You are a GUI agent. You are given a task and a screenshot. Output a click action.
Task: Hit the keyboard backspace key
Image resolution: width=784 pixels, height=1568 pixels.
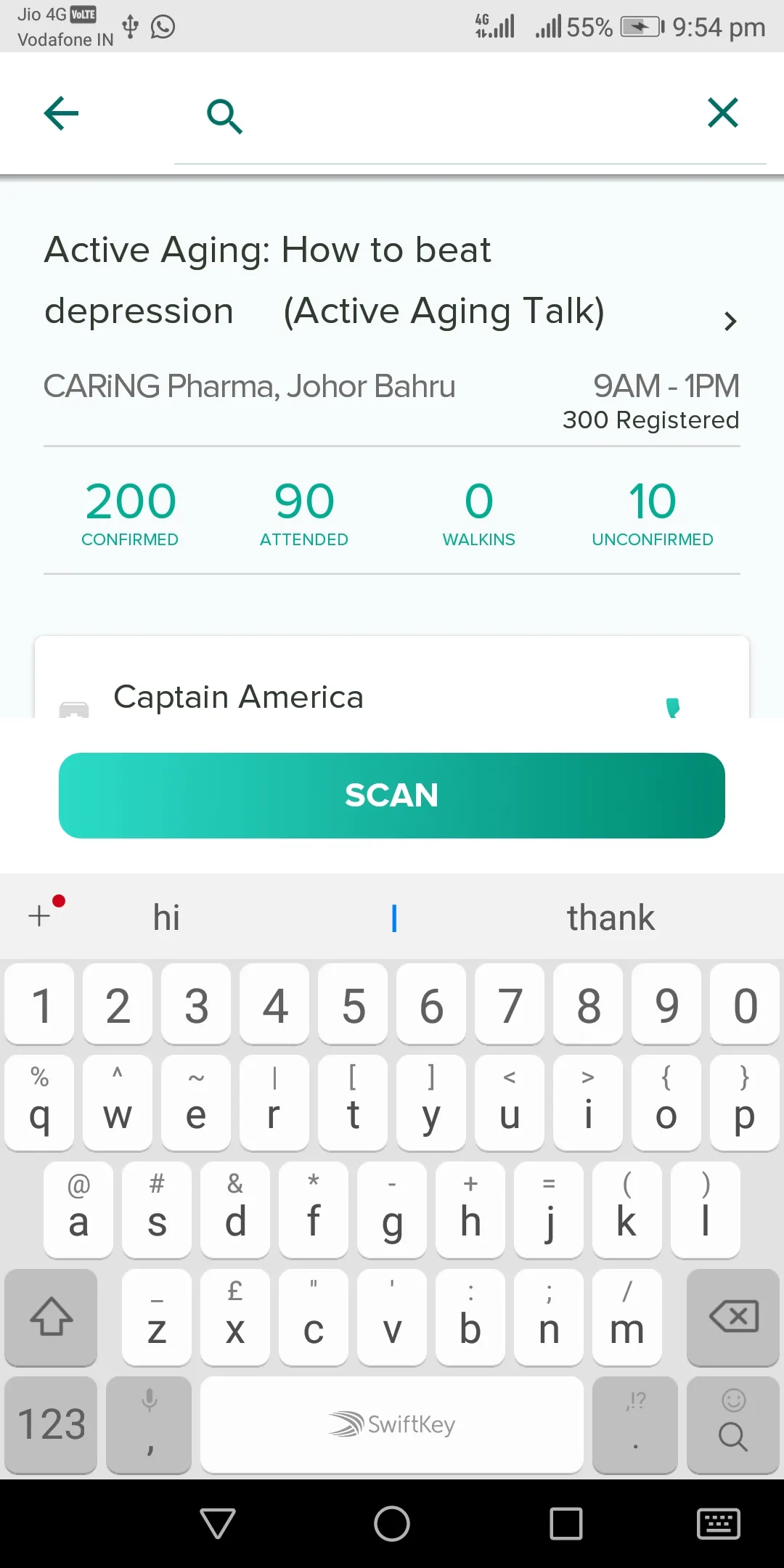pos(733,1317)
